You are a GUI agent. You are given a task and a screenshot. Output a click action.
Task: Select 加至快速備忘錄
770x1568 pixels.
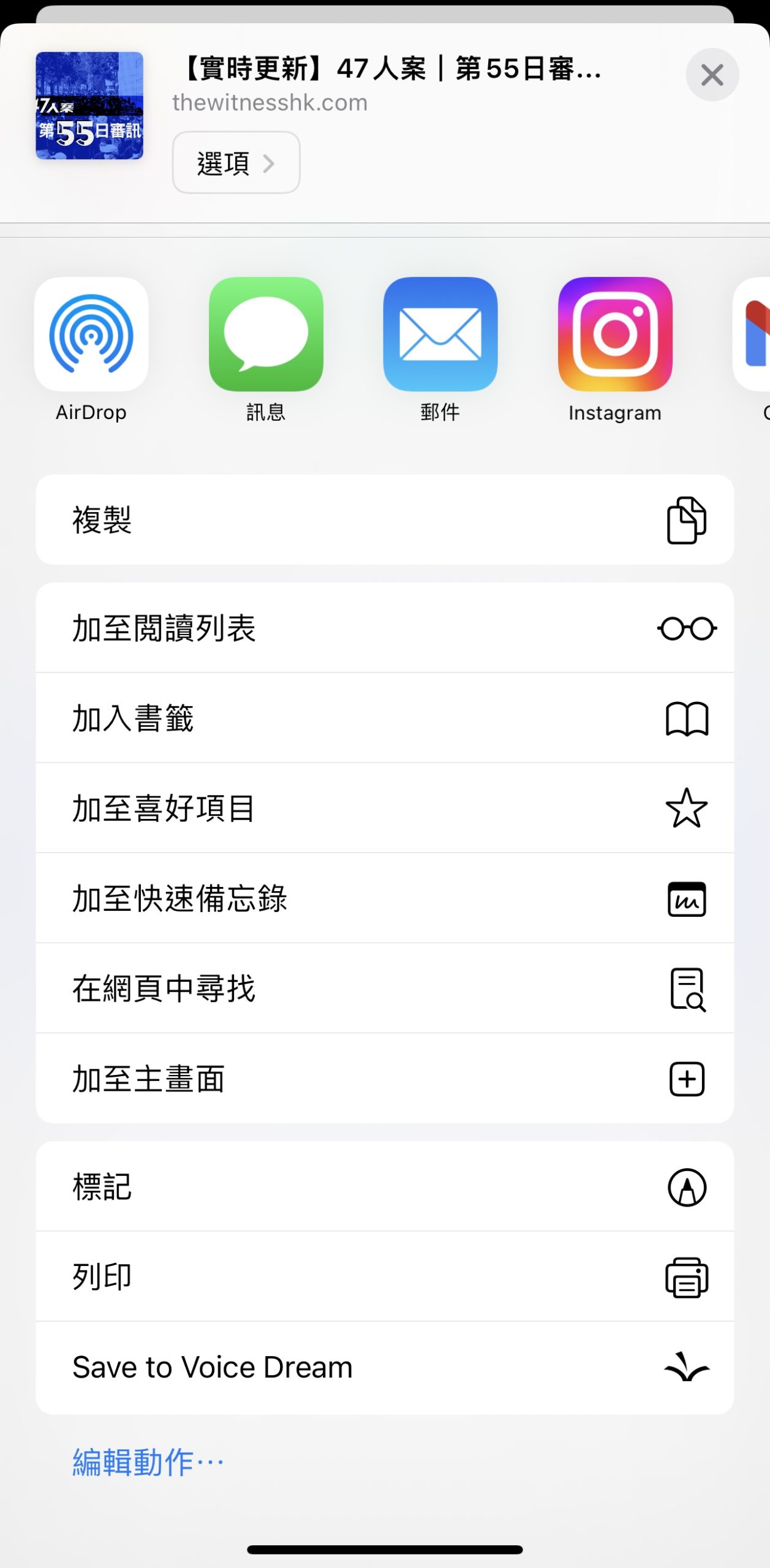385,898
